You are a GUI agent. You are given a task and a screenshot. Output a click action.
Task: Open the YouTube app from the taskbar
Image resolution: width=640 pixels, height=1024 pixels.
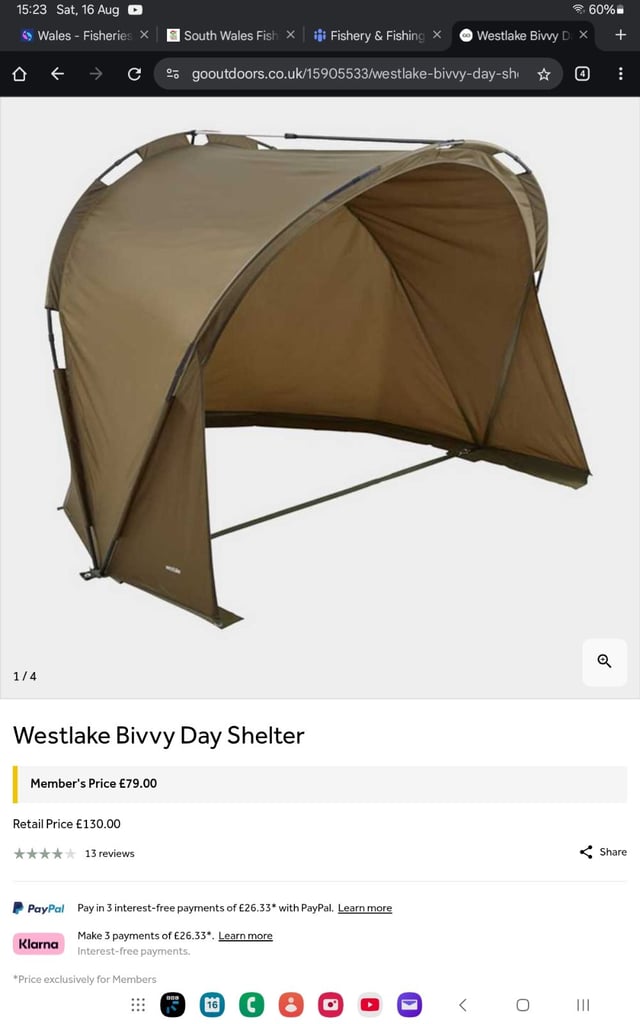[370, 1004]
